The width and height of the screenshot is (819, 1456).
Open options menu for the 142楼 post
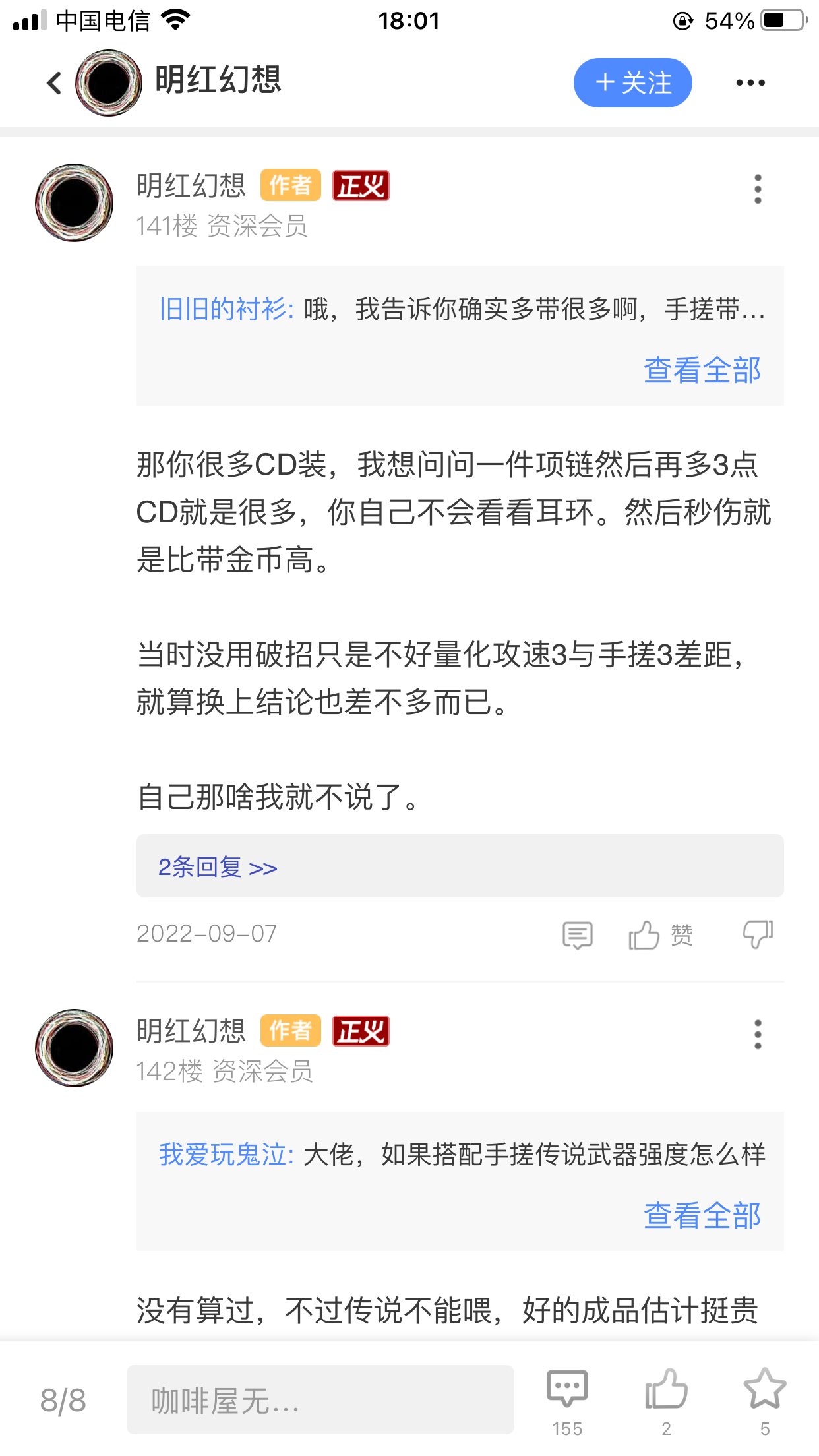point(758,1035)
